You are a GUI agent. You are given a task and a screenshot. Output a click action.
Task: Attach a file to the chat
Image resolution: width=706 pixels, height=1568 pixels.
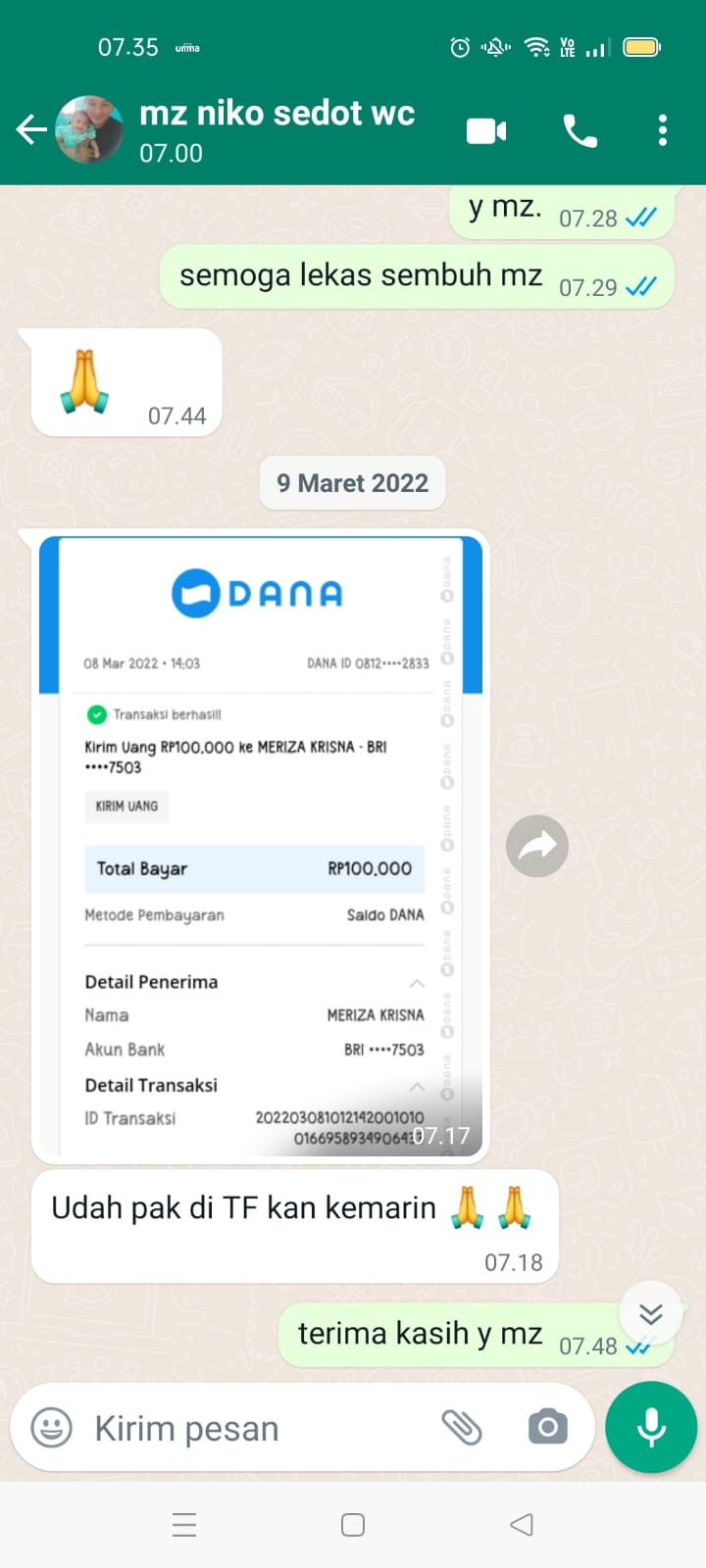pos(462,1428)
